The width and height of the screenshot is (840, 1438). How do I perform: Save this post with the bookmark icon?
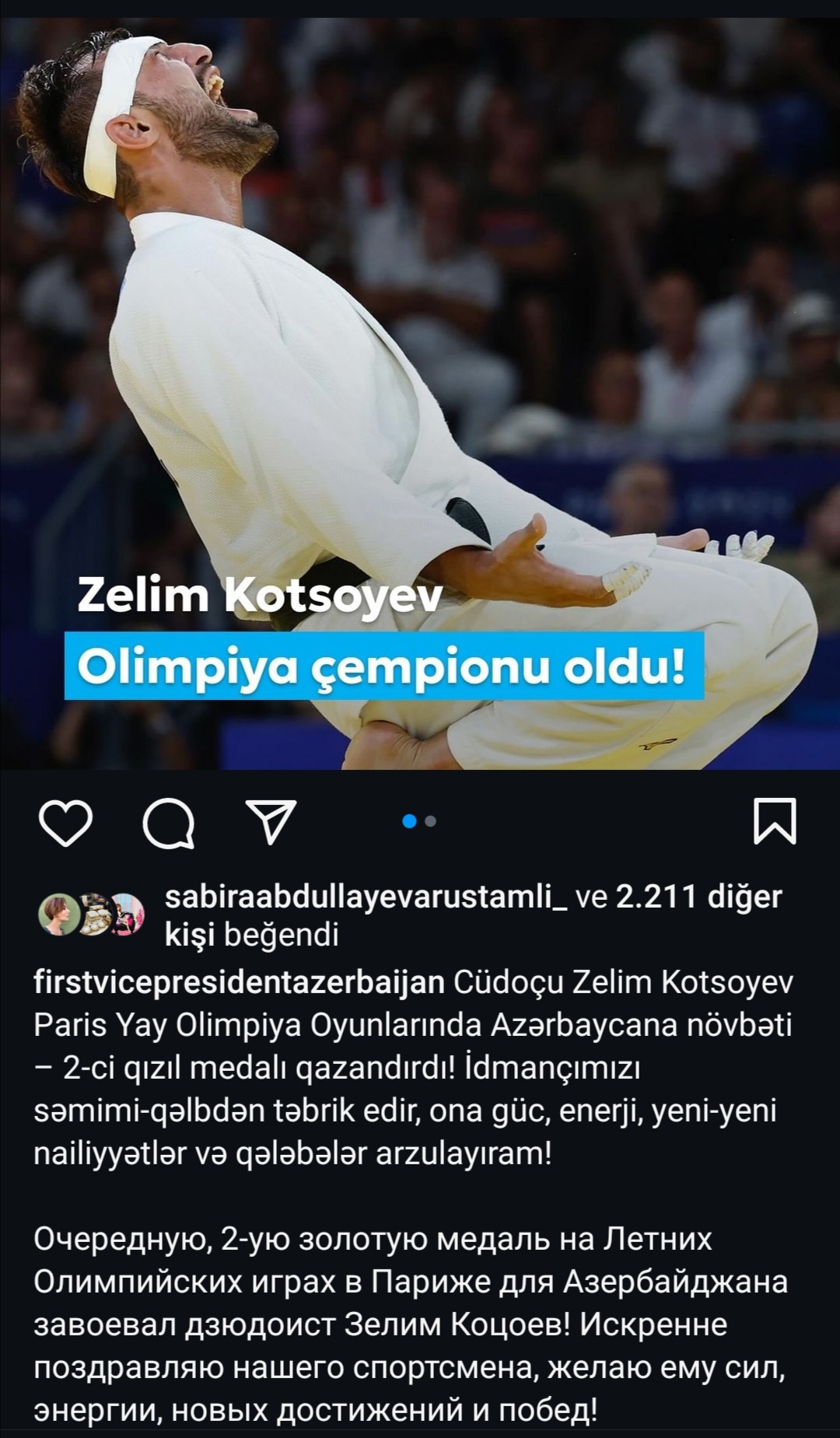point(775,821)
